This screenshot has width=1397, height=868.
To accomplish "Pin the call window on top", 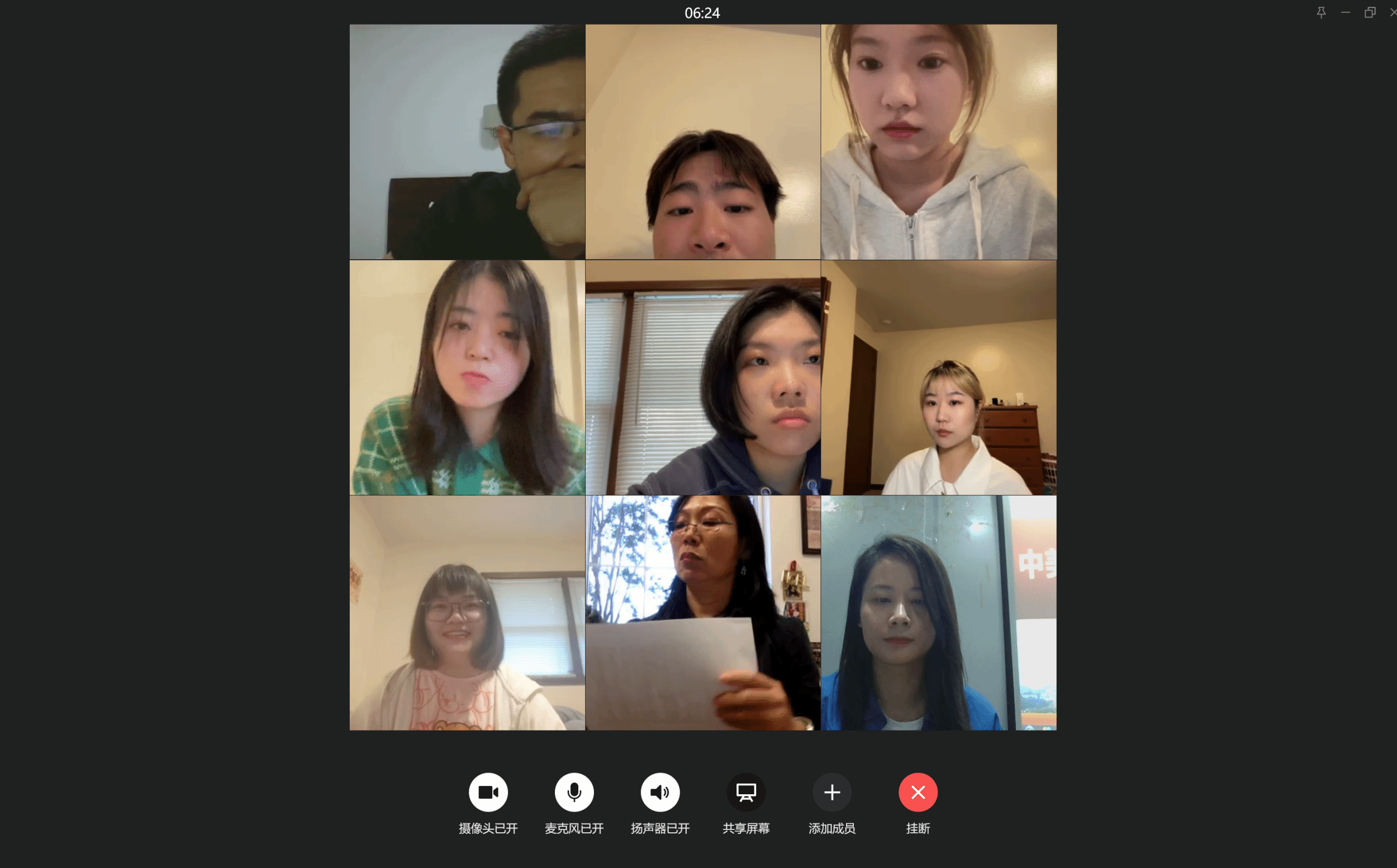I will (1321, 12).
